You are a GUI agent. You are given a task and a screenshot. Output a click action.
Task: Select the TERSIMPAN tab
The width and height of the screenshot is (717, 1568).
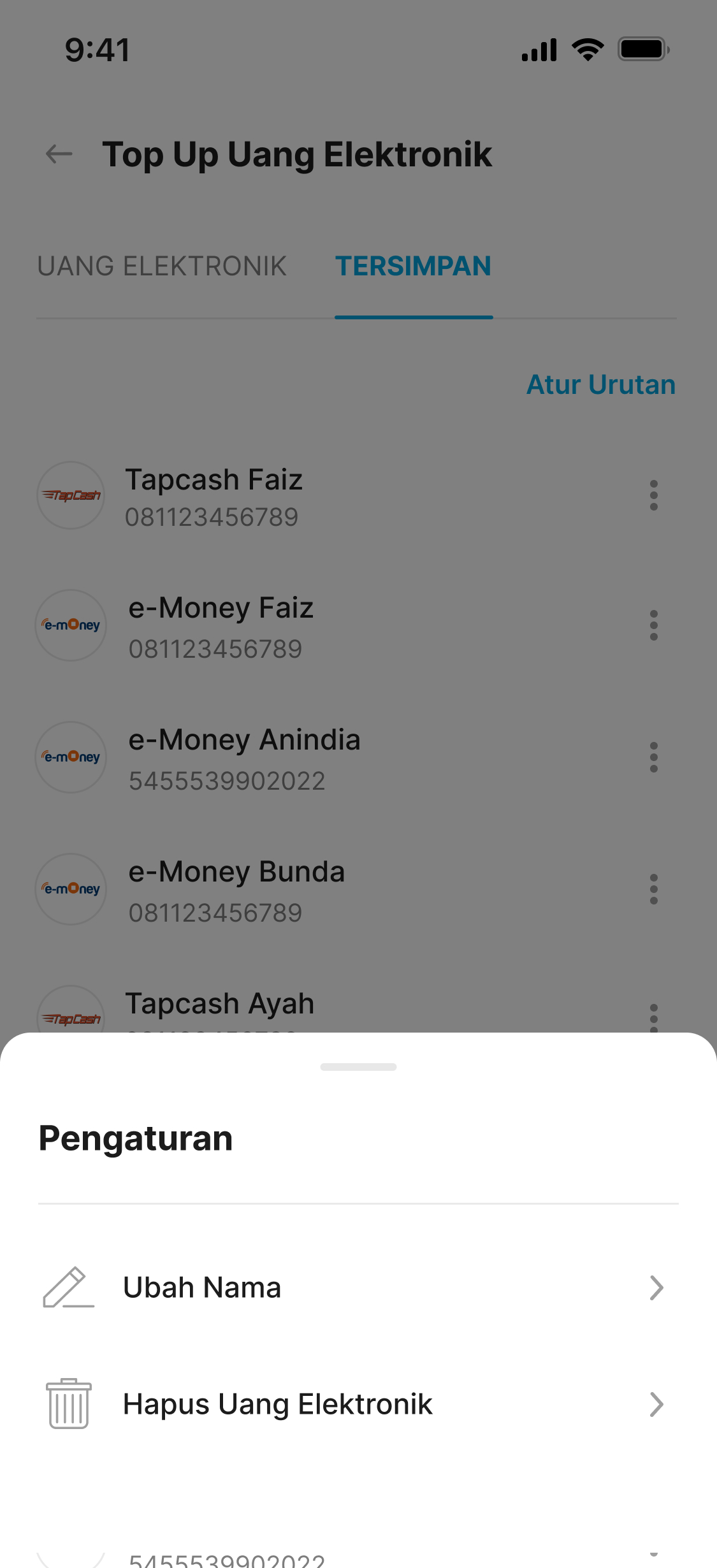pos(414,266)
